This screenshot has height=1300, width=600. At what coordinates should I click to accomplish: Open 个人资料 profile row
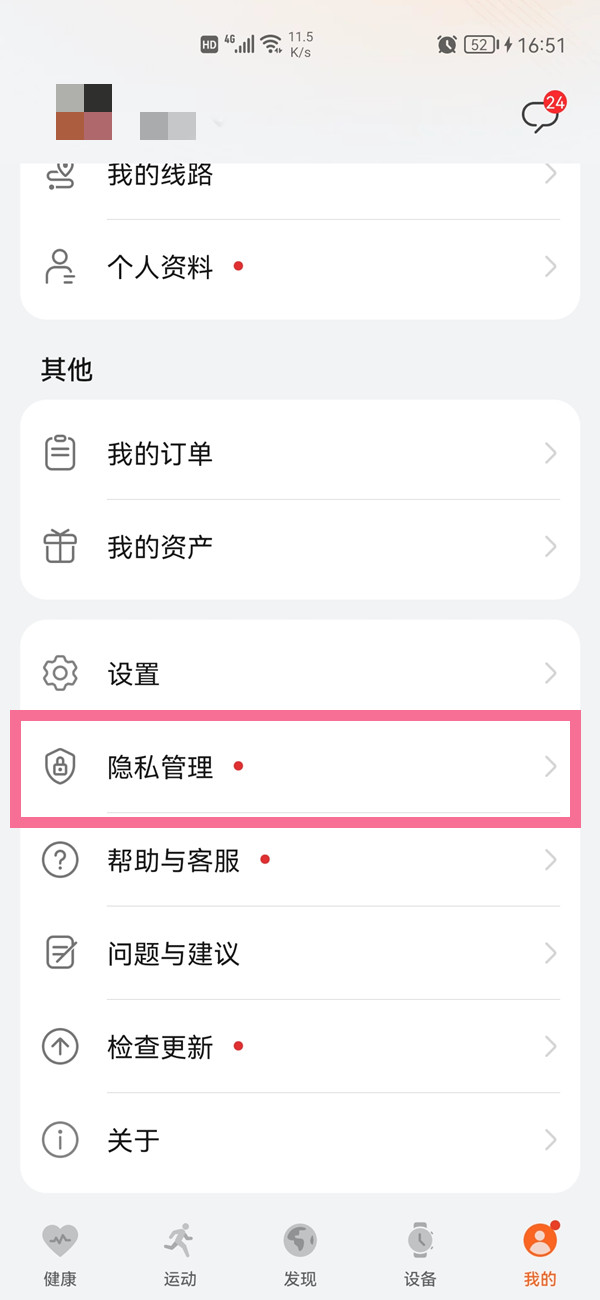coord(300,267)
